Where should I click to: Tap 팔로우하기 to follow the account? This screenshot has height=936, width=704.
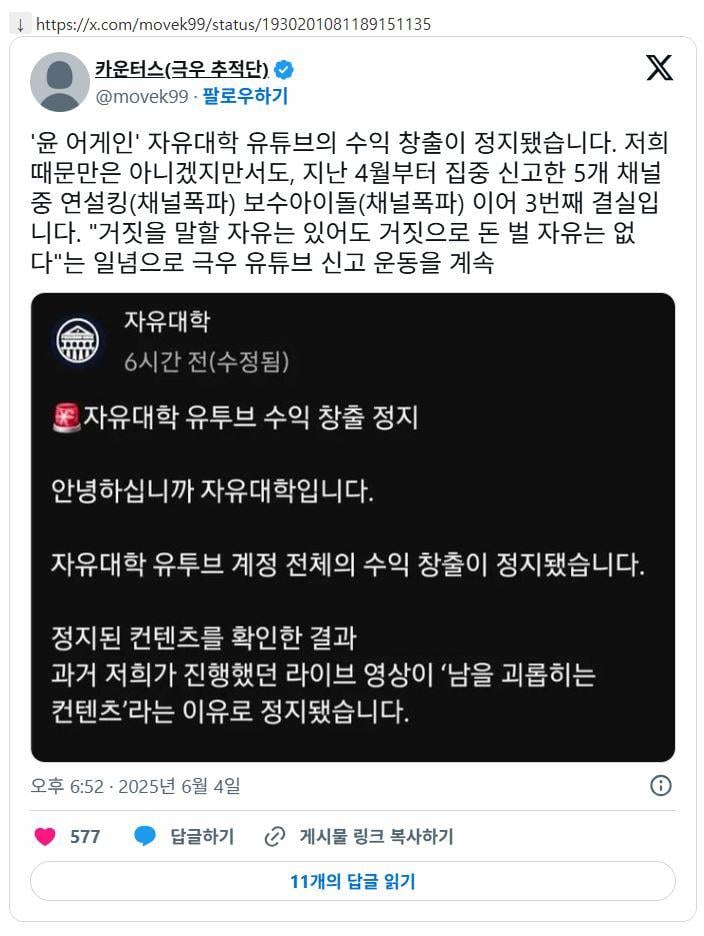(x=245, y=96)
